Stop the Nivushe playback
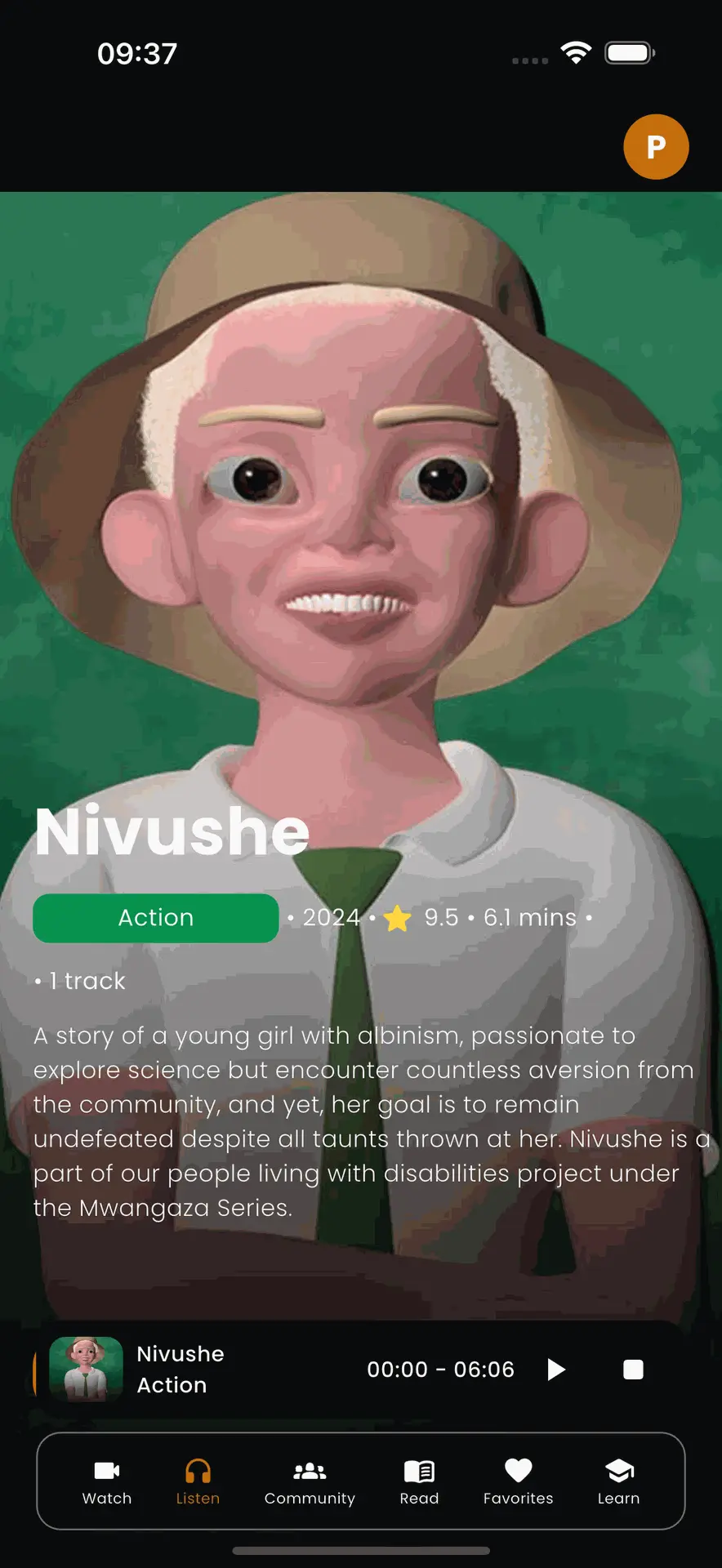The image size is (722, 1568). (633, 1370)
